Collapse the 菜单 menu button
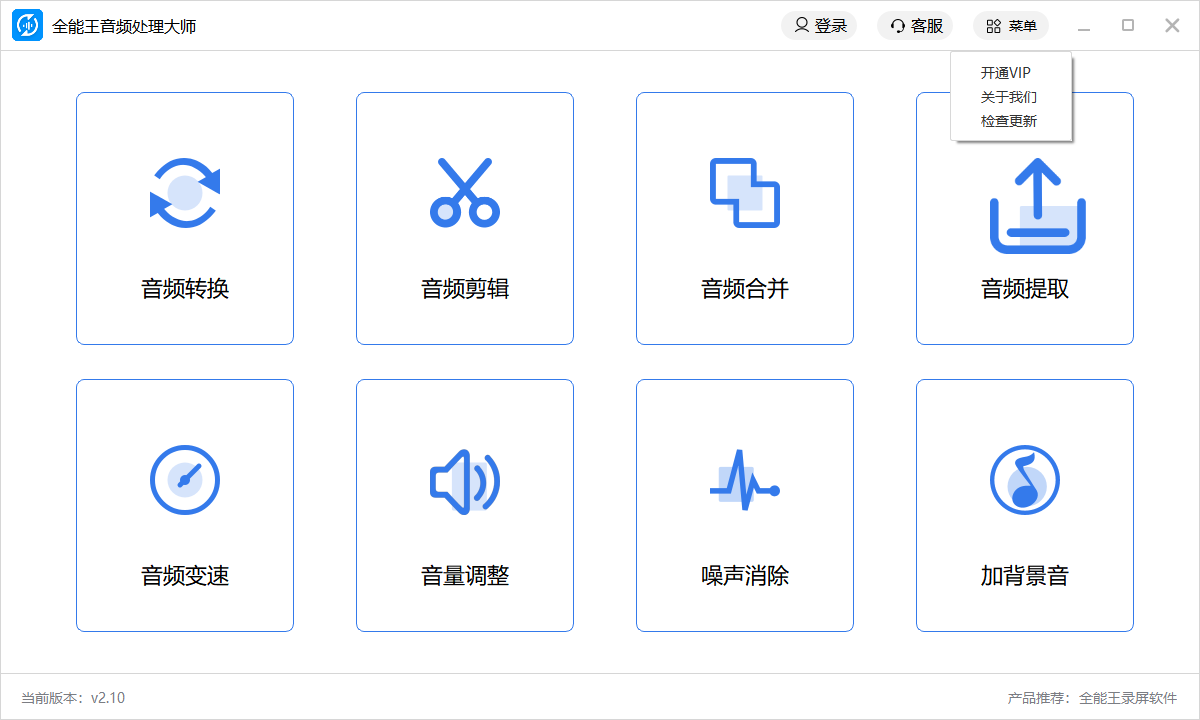Image resolution: width=1200 pixels, height=720 pixels. click(x=1011, y=26)
